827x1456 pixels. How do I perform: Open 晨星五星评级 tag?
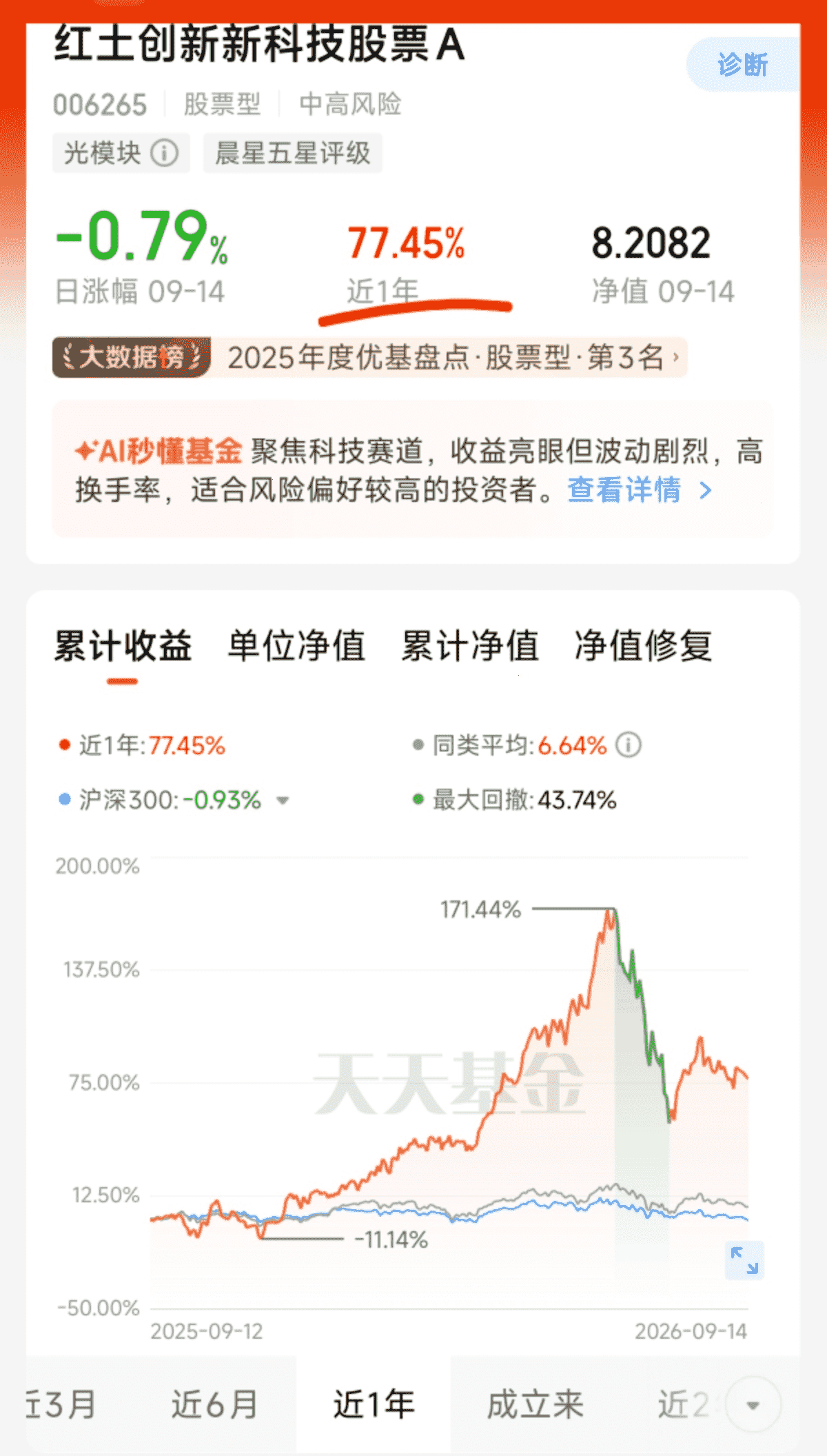292,153
